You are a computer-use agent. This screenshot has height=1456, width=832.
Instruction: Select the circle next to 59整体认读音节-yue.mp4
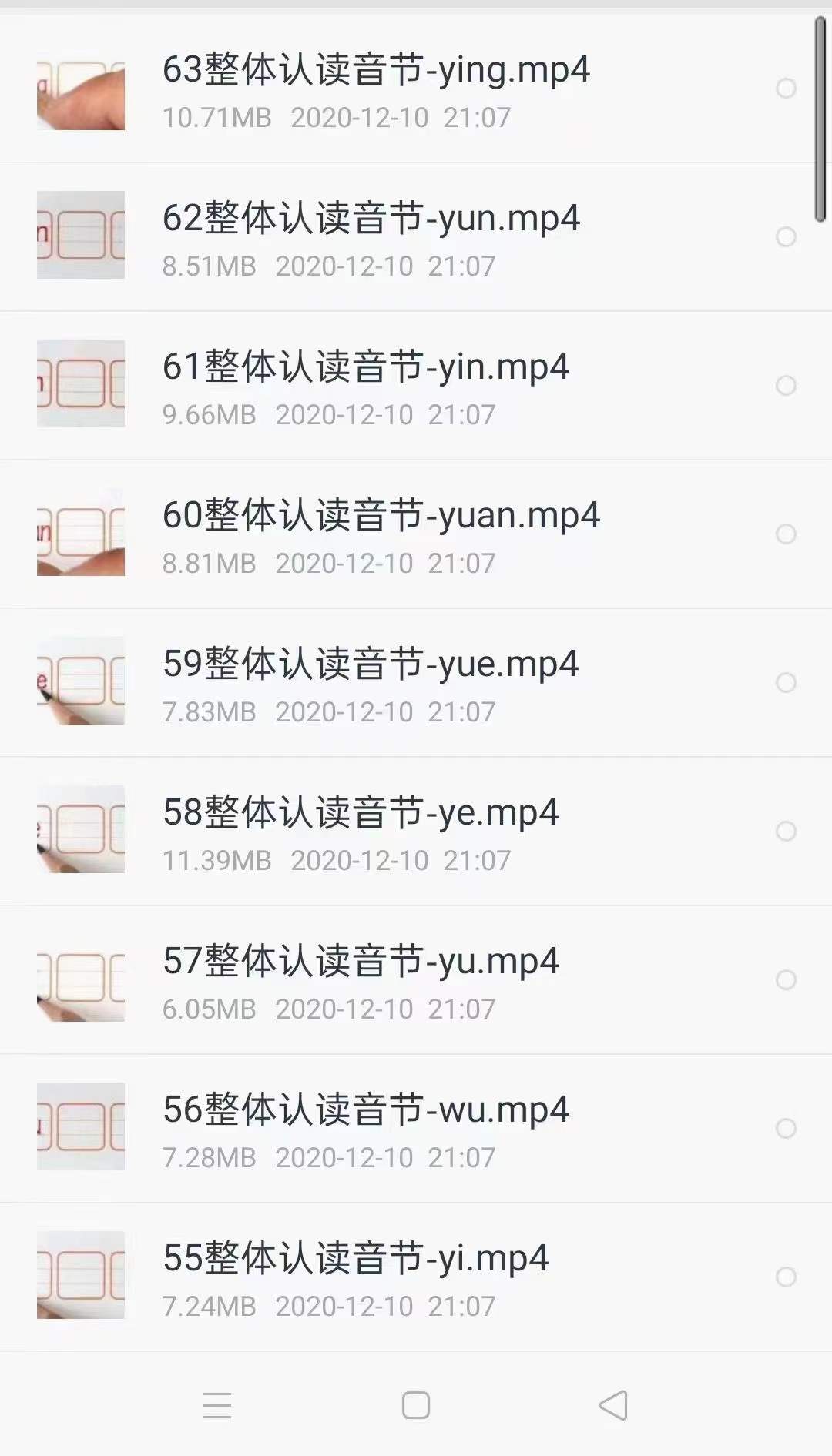coord(786,683)
